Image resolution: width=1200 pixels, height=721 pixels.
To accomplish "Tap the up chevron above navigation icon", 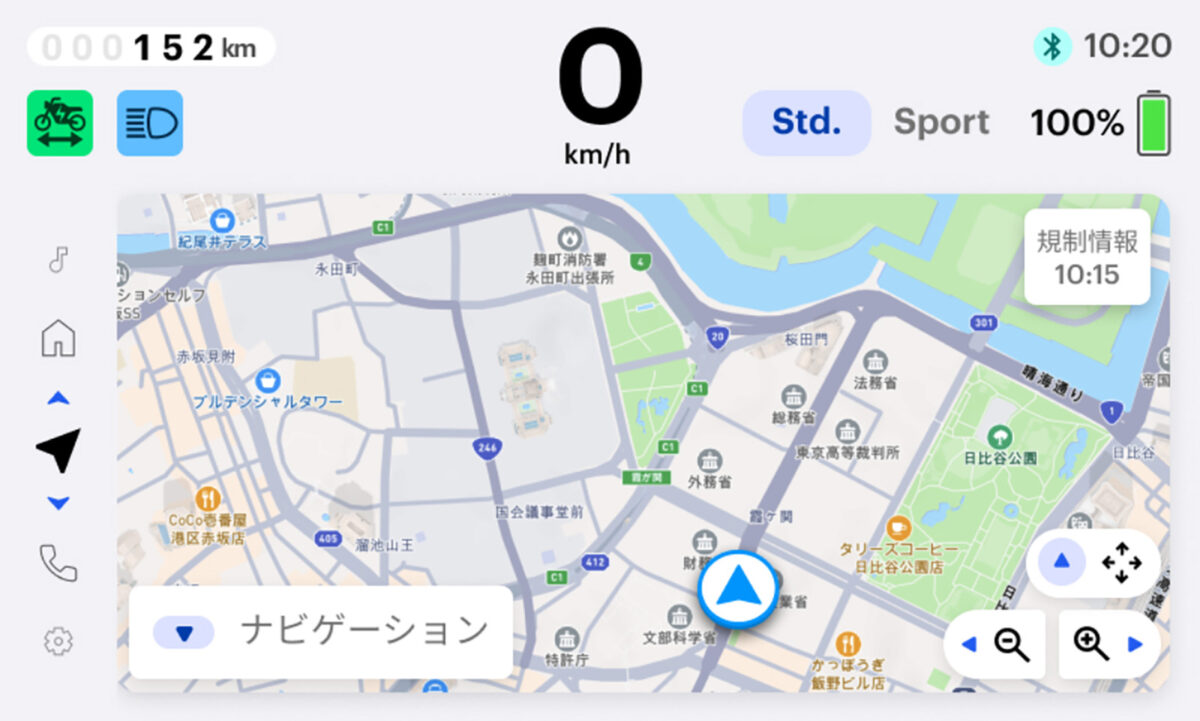I will tap(59, 398).
